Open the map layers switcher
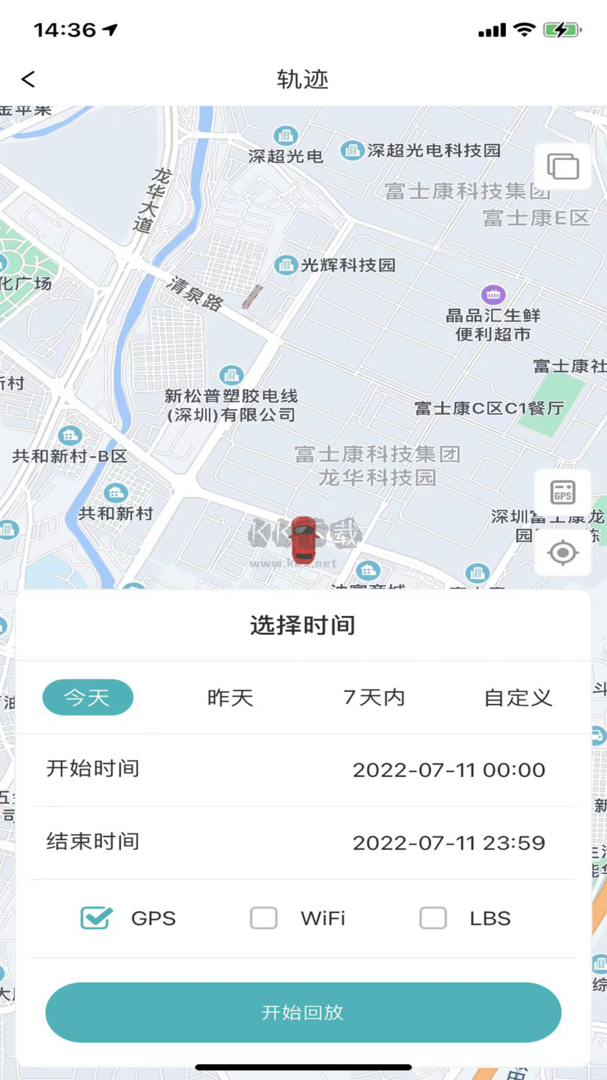This screenshot has height=1080, width=607. [563, 166]
